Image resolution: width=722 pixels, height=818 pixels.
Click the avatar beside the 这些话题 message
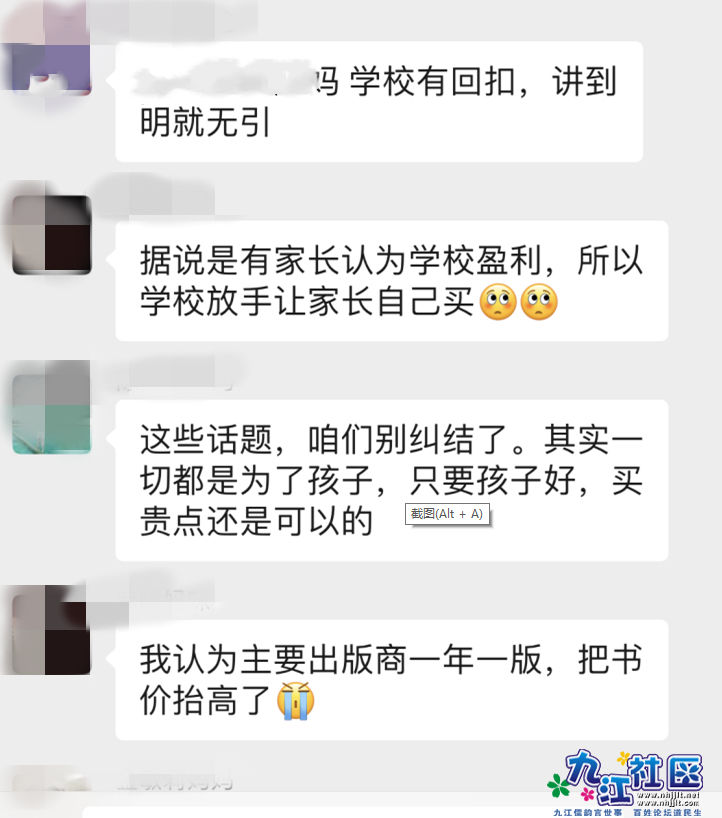pos(48,415)
